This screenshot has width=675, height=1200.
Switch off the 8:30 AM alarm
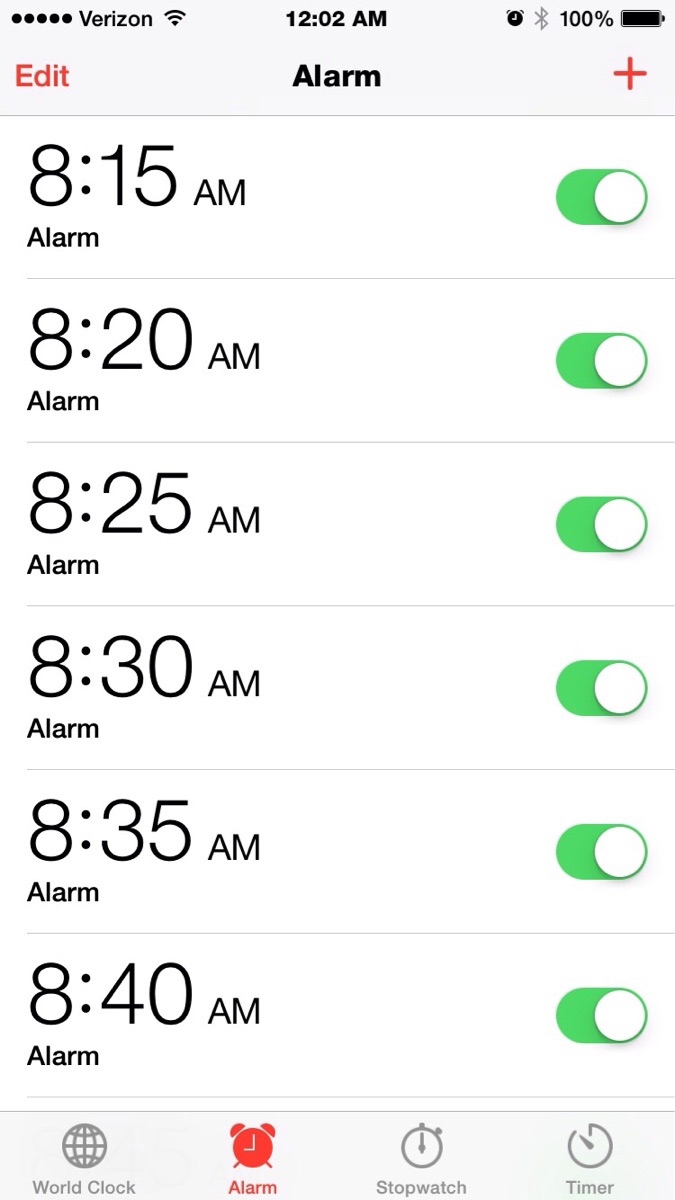(601, 688)
